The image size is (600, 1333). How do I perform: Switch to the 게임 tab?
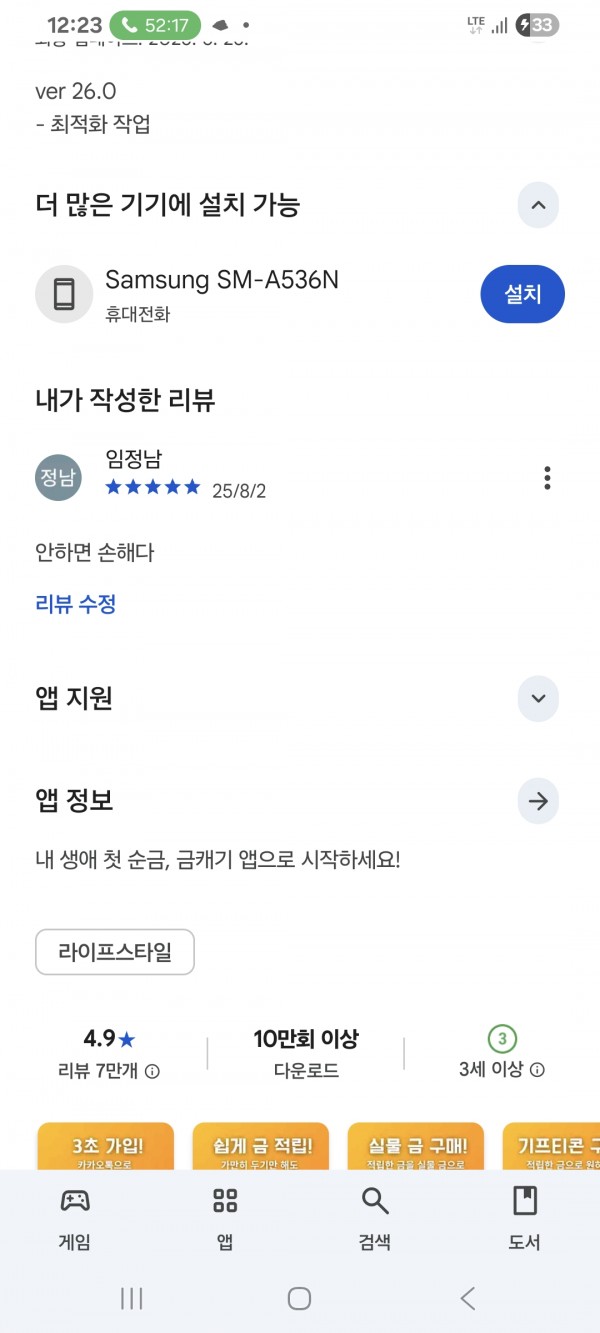click(x=75, y=1219)
